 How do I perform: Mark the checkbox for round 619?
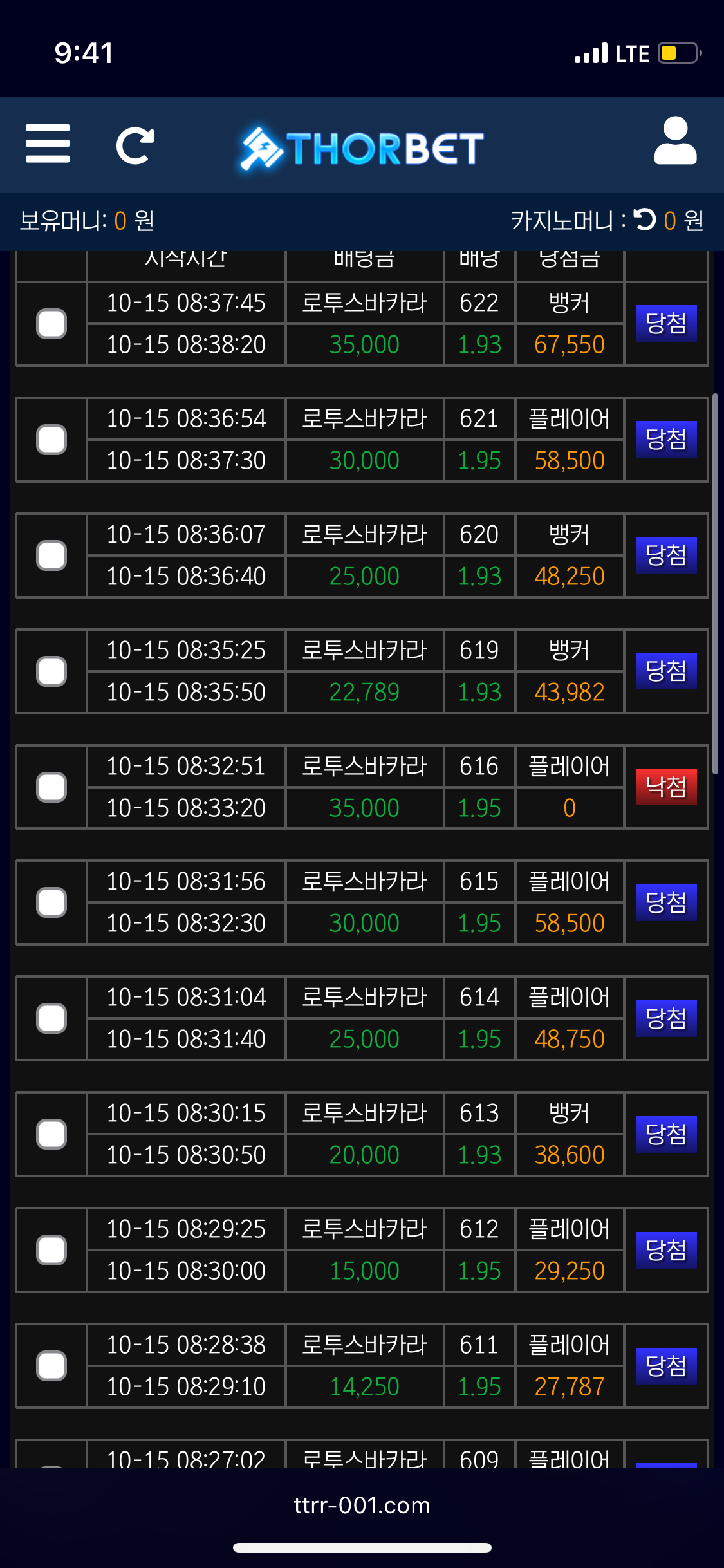51,671
